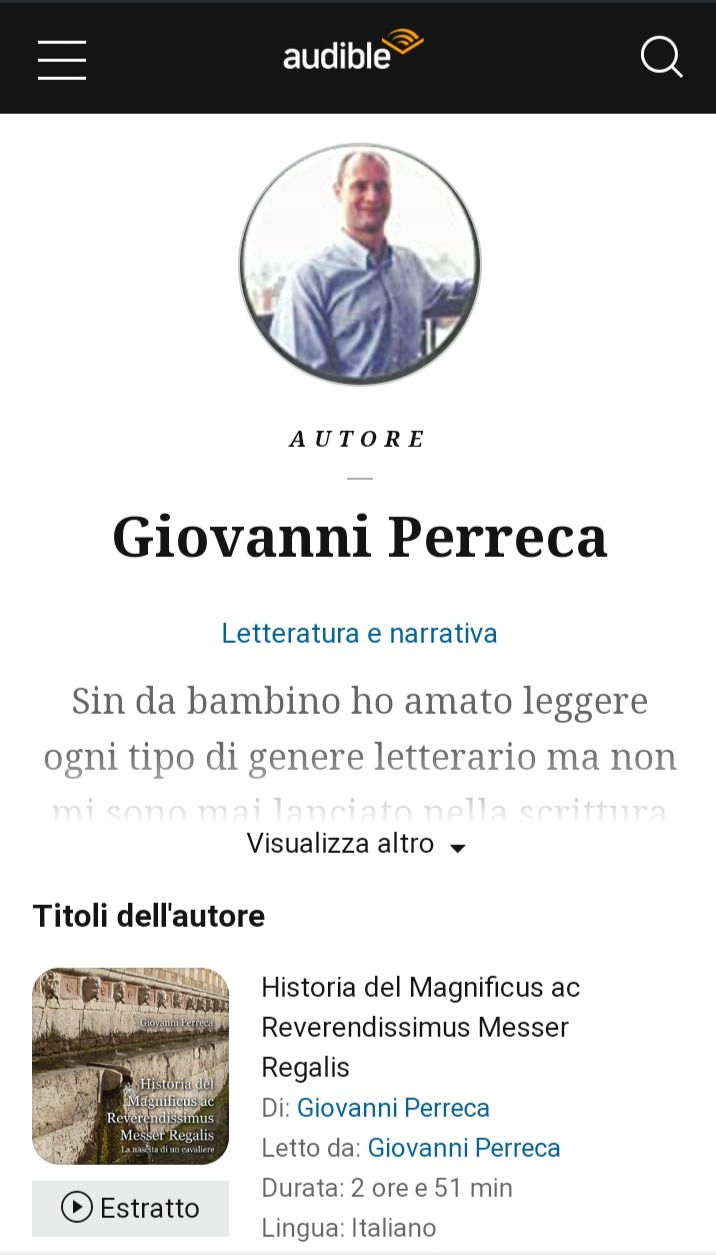Screen dimensions: 716x1255
Task: Tap author link after Di:
Action: (x=393, y=1108)
